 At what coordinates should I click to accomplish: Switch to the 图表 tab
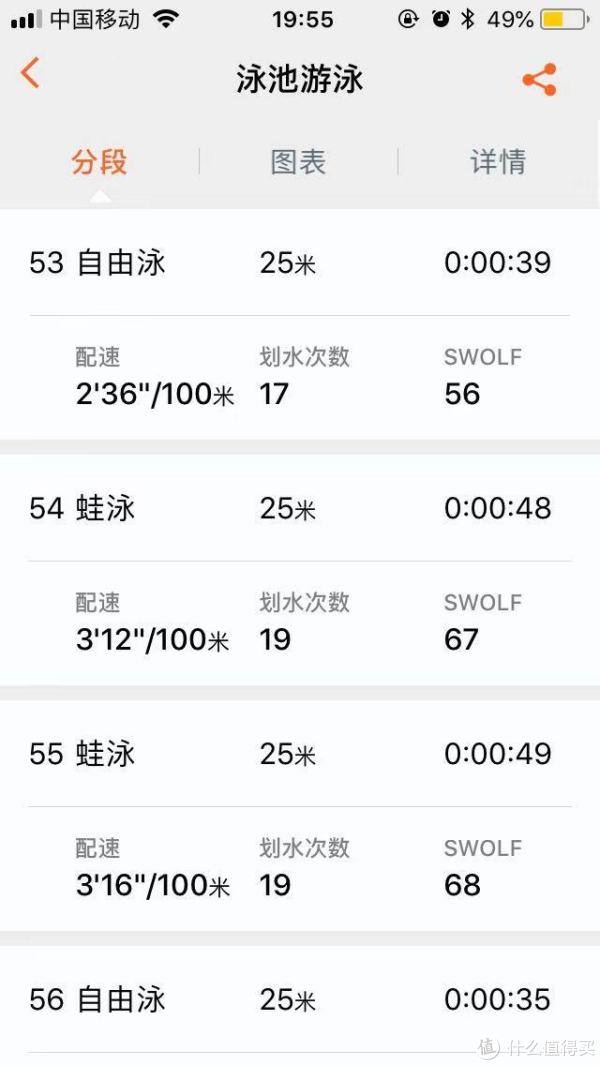pyautogui.click(x=298, y=162)
